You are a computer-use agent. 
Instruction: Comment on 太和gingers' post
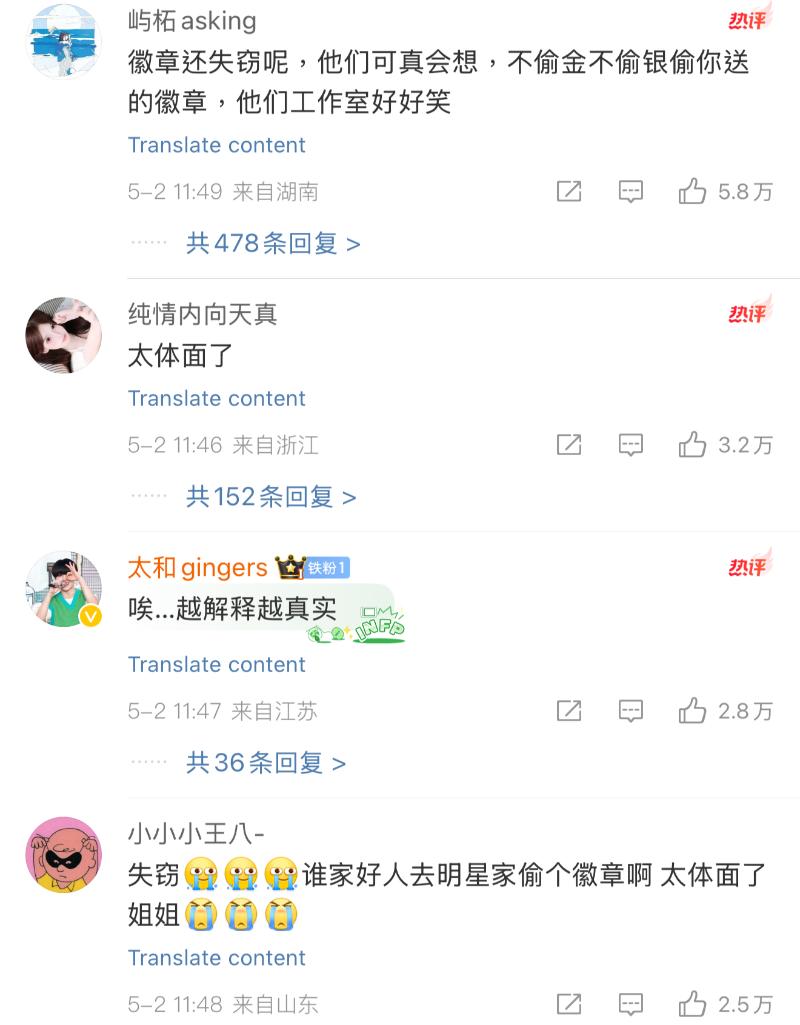tap(630, 711)
